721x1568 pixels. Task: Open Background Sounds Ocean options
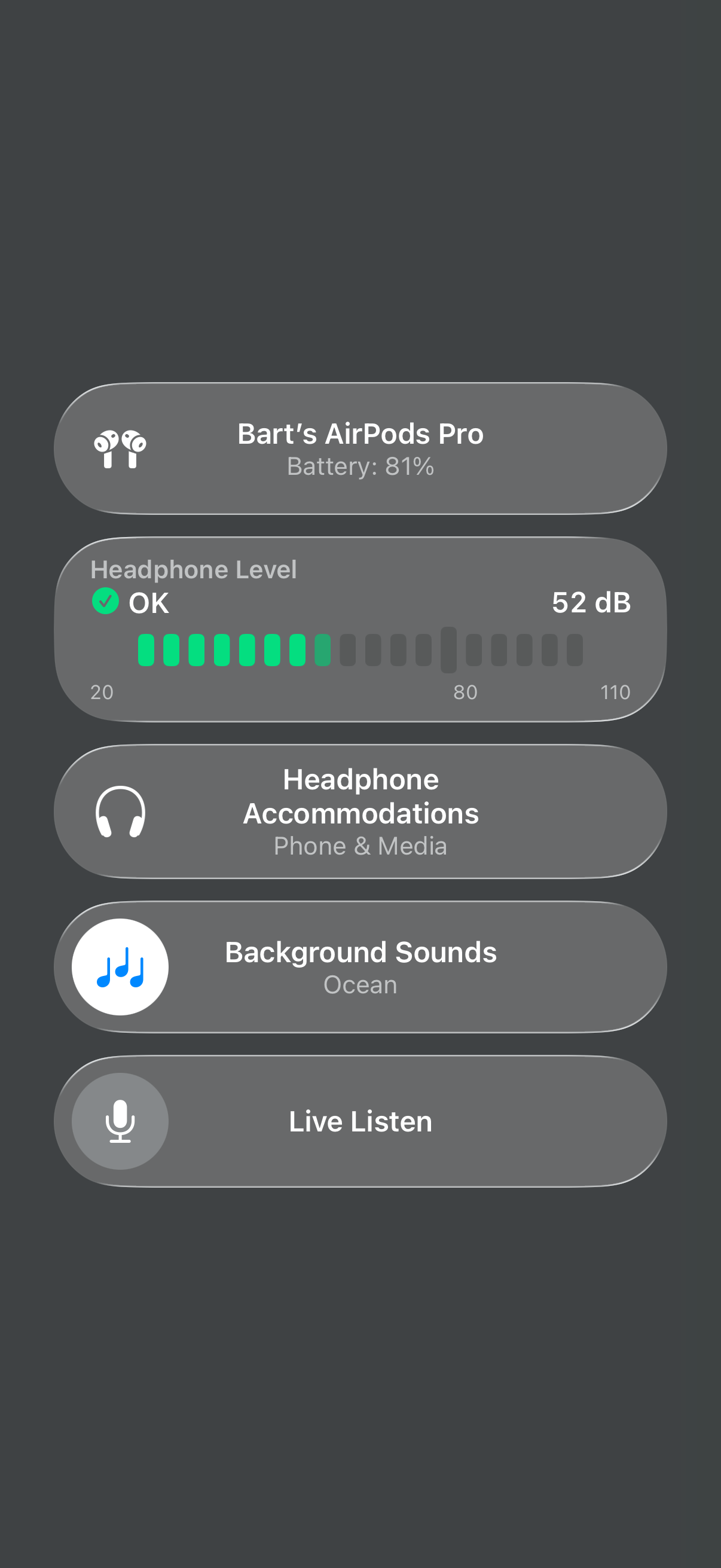pyautogui.click(x=360, y=968)
